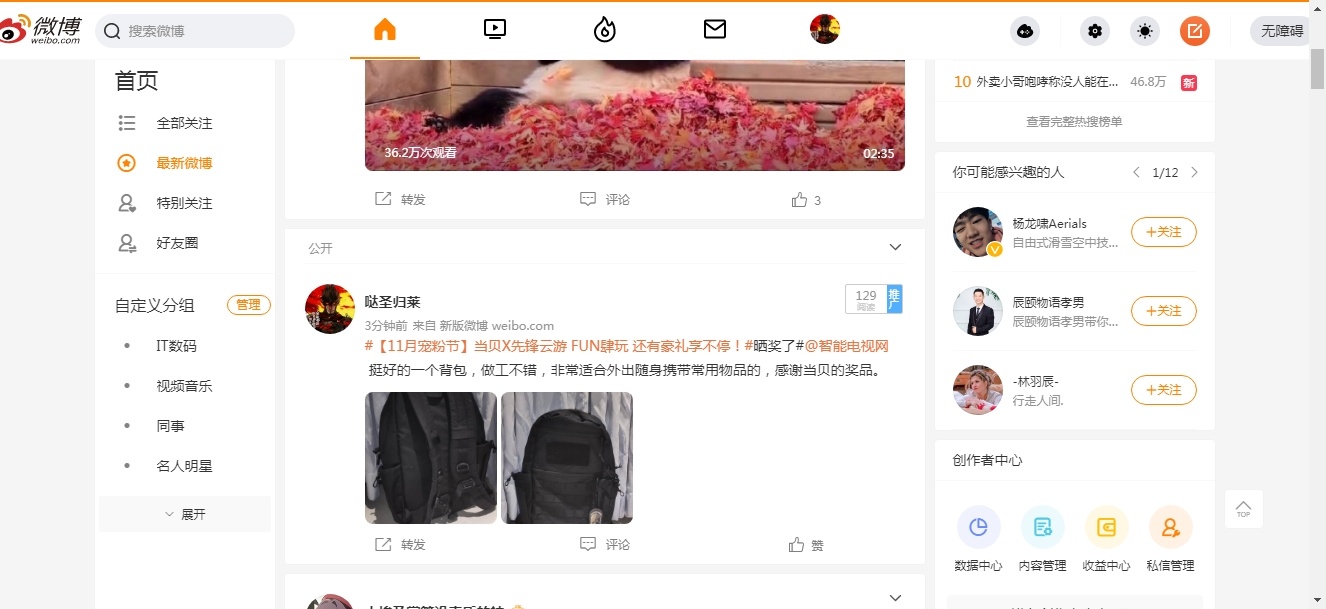1326x609 pixels.
Task: Open the messages envelope
Action: click(x=715, y=30)
